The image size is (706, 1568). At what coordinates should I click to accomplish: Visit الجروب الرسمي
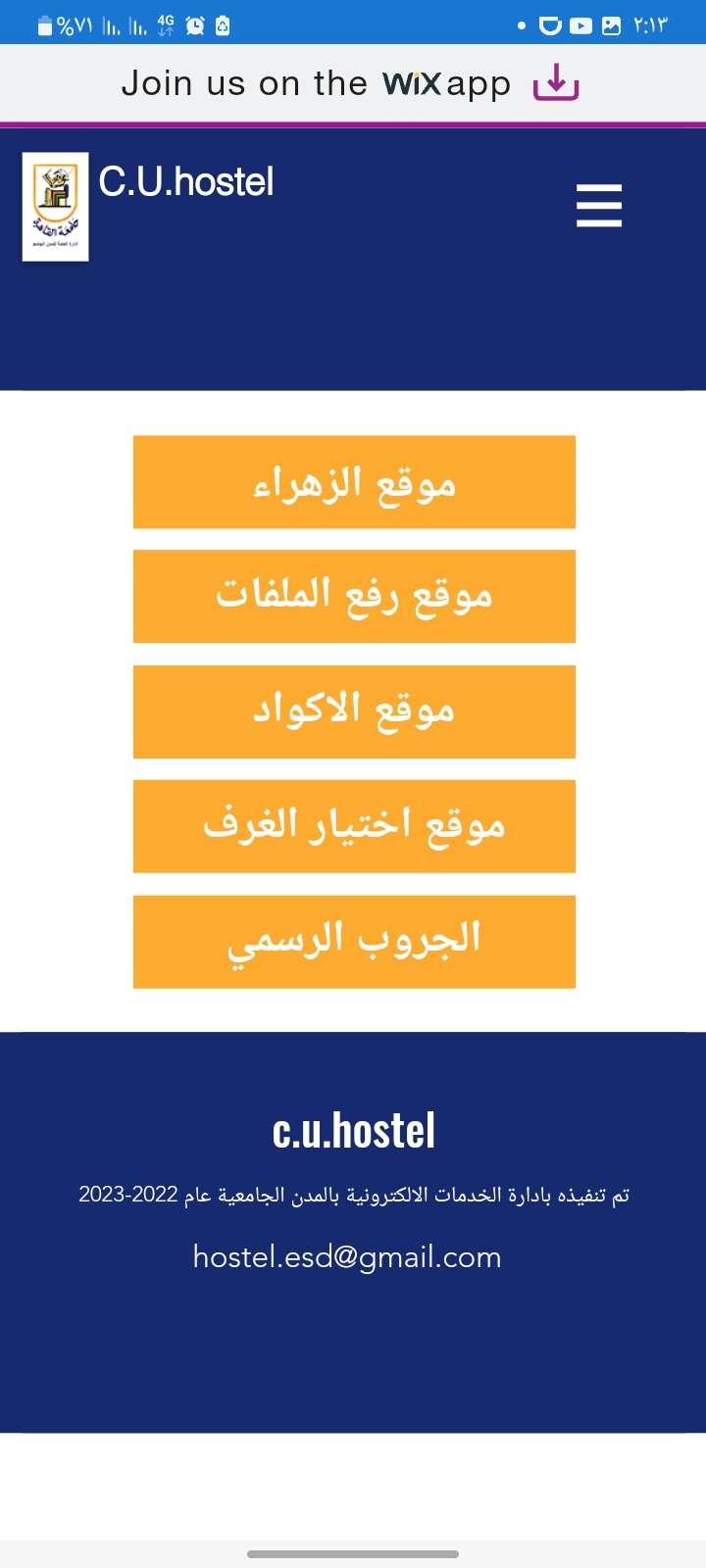tap(354, 942)
